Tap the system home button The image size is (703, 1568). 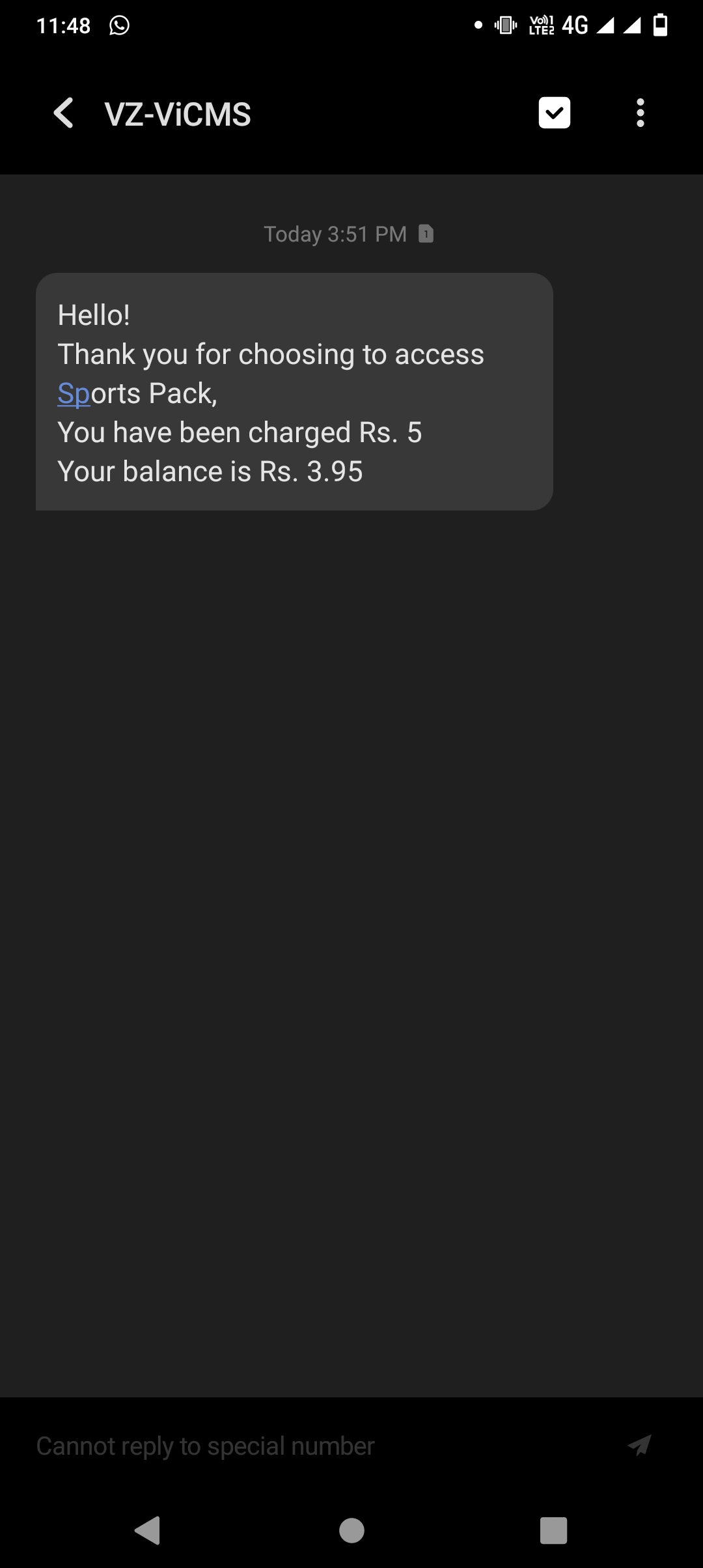pyautogui.click(x=351, y=1530)
